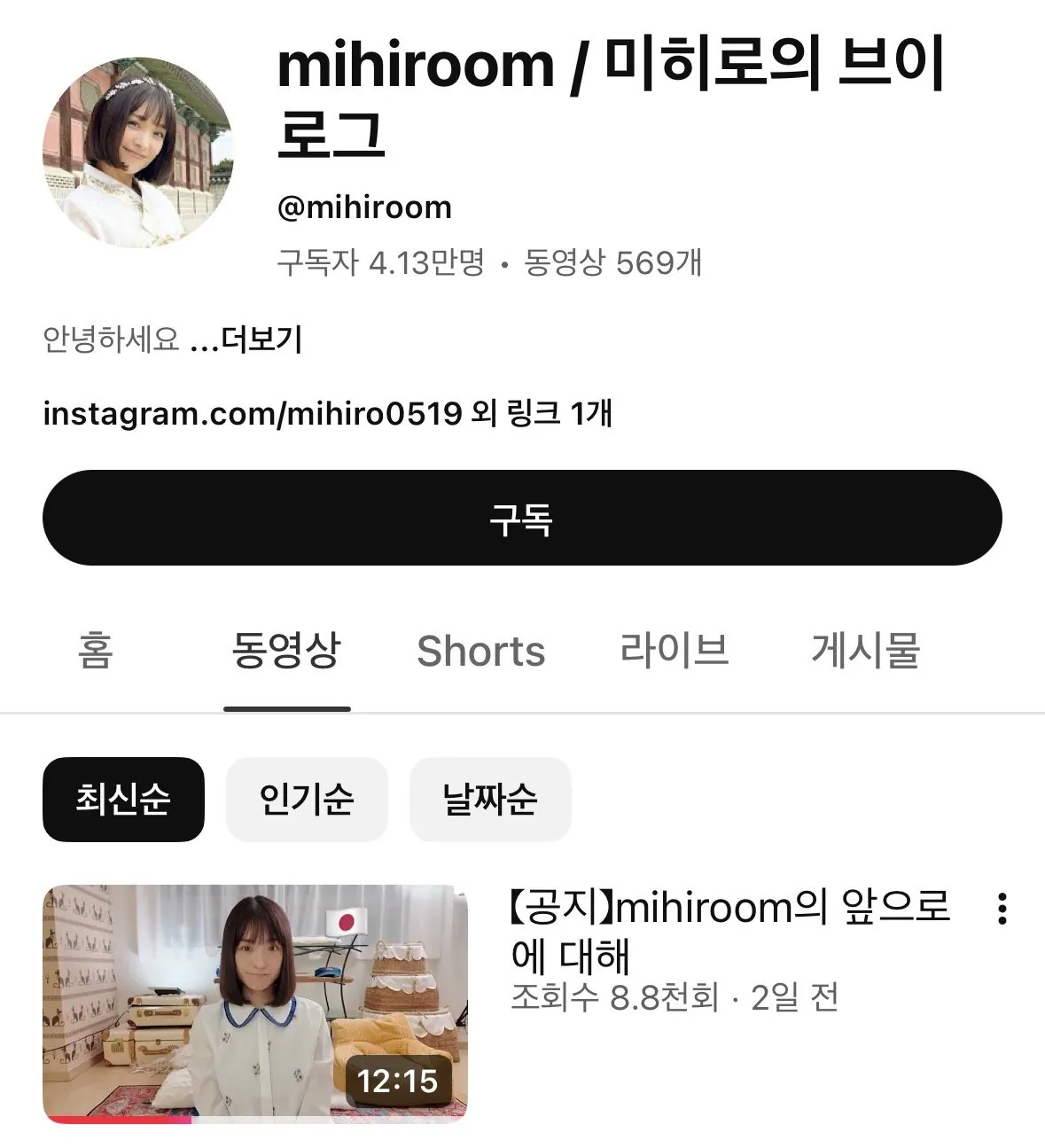Switch to the Shorts tab
Image resolution: width=1045 pixels, height=1148 pixels.
480,652
